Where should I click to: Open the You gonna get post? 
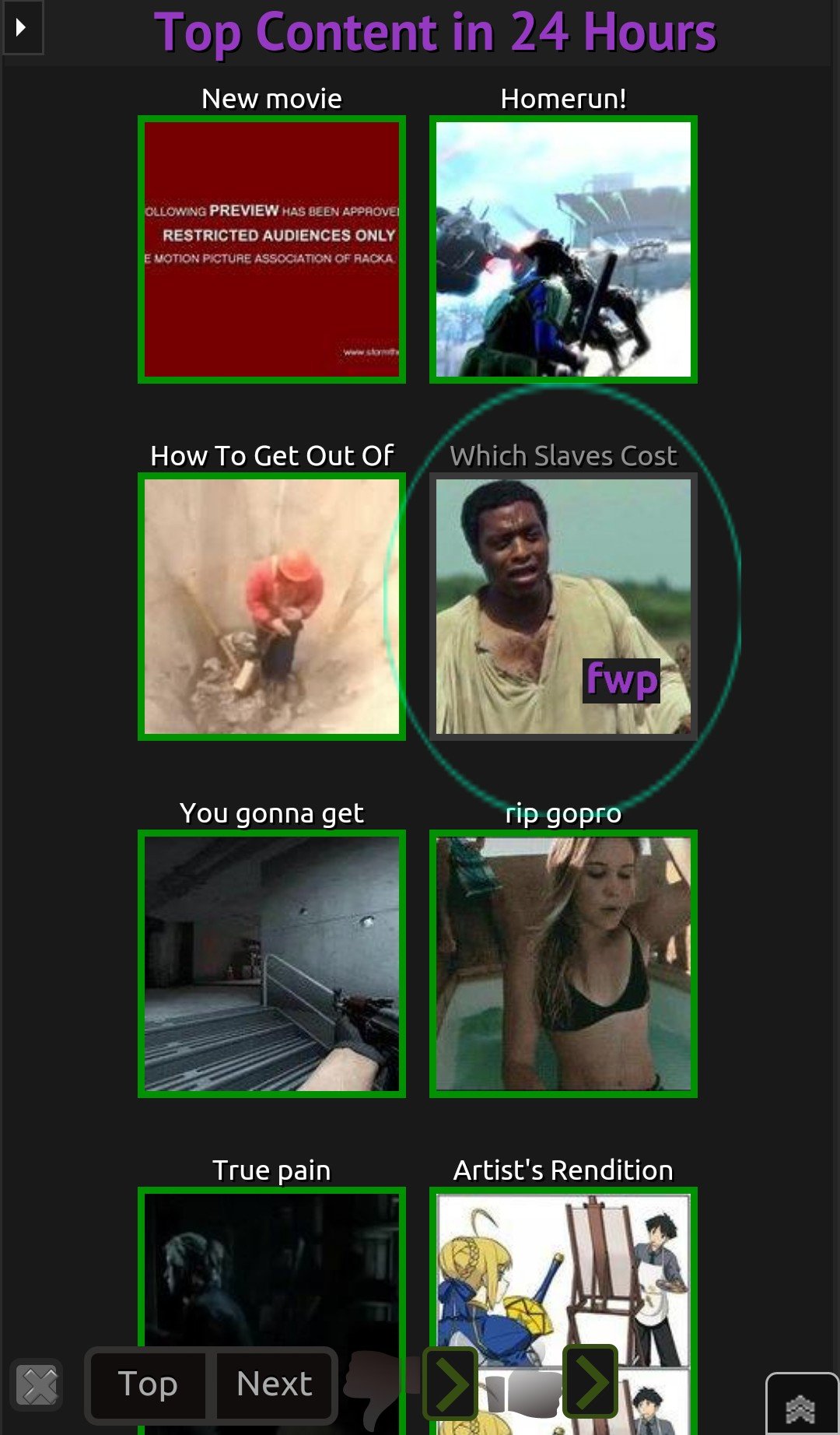[271, 963]
